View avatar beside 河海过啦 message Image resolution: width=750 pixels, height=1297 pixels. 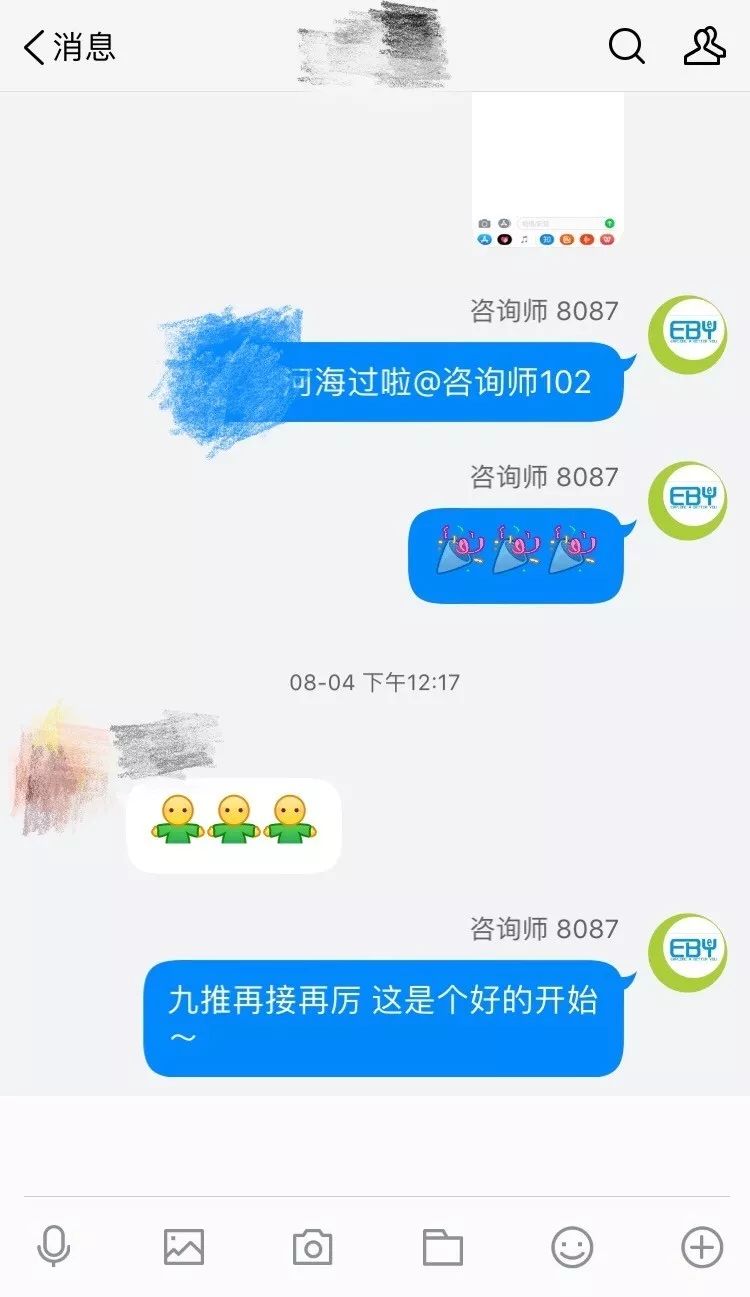(x=687, y=335)
